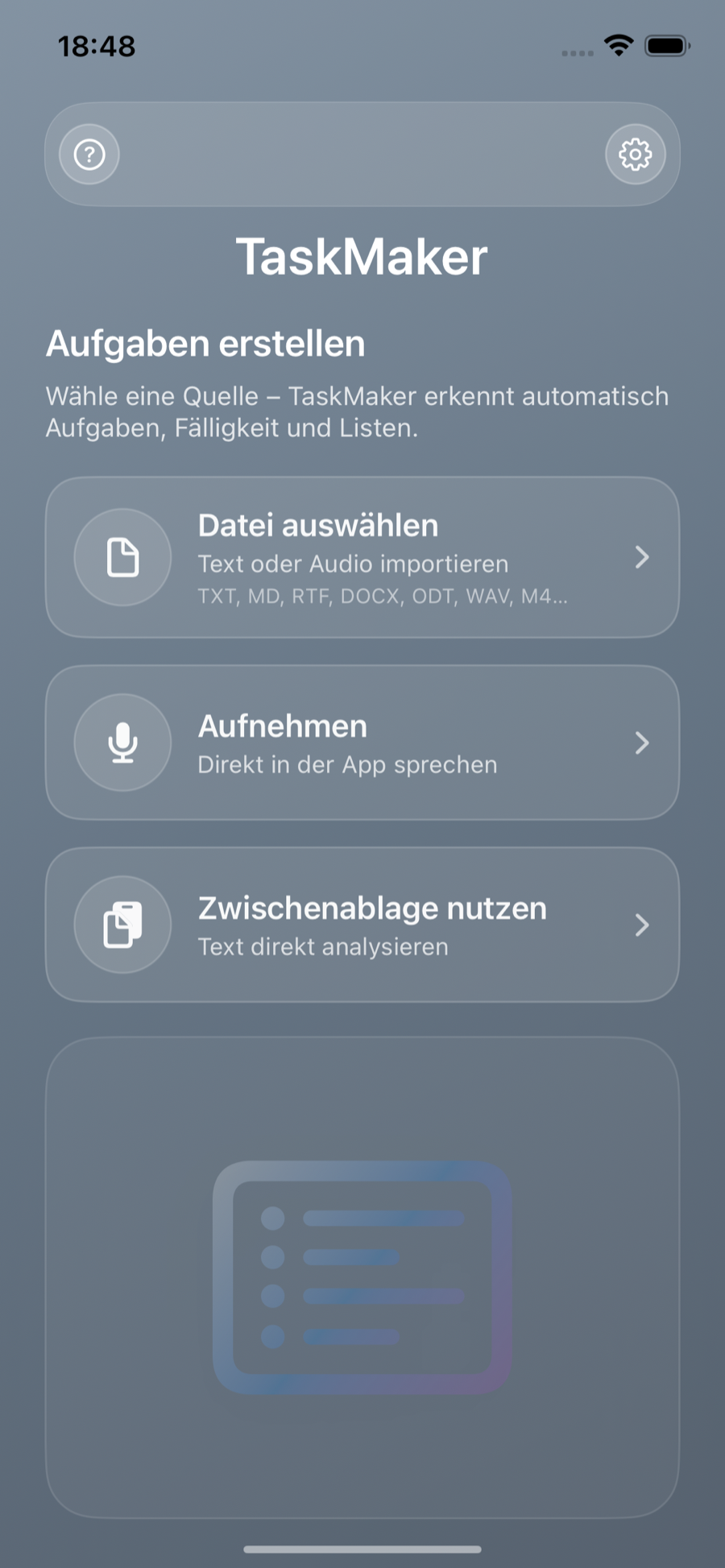Click the document icon beside Datei auswählen

coord(122,556)
